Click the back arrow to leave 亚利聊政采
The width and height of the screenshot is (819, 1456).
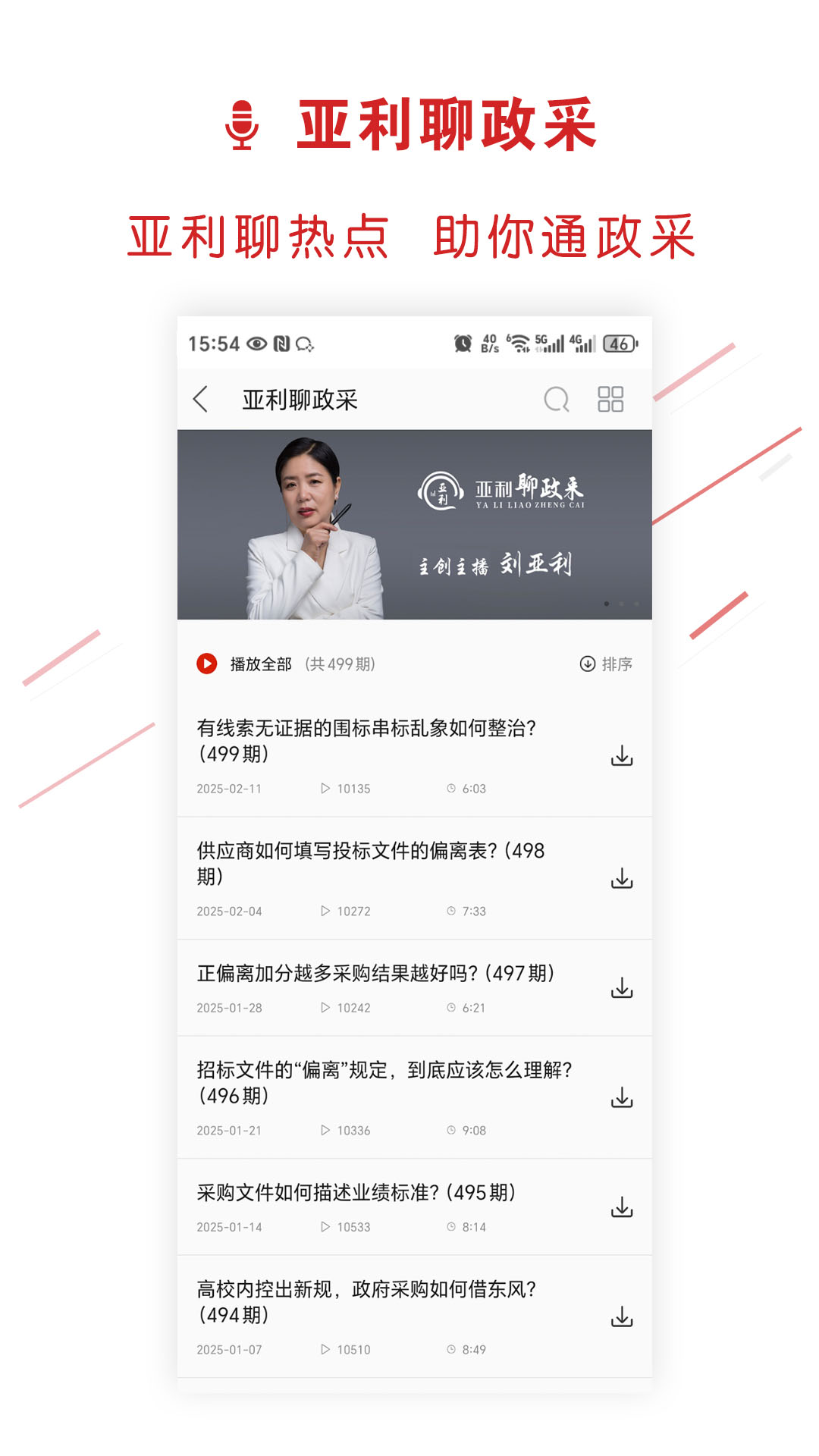201,398
